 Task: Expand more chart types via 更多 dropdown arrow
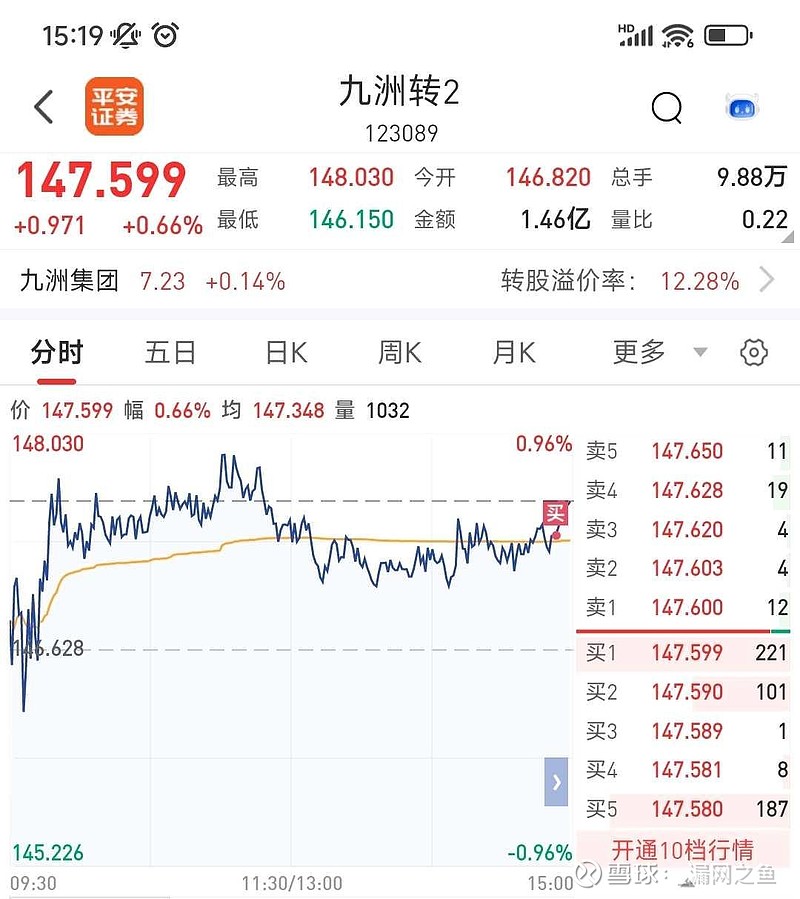coord(700,352)
